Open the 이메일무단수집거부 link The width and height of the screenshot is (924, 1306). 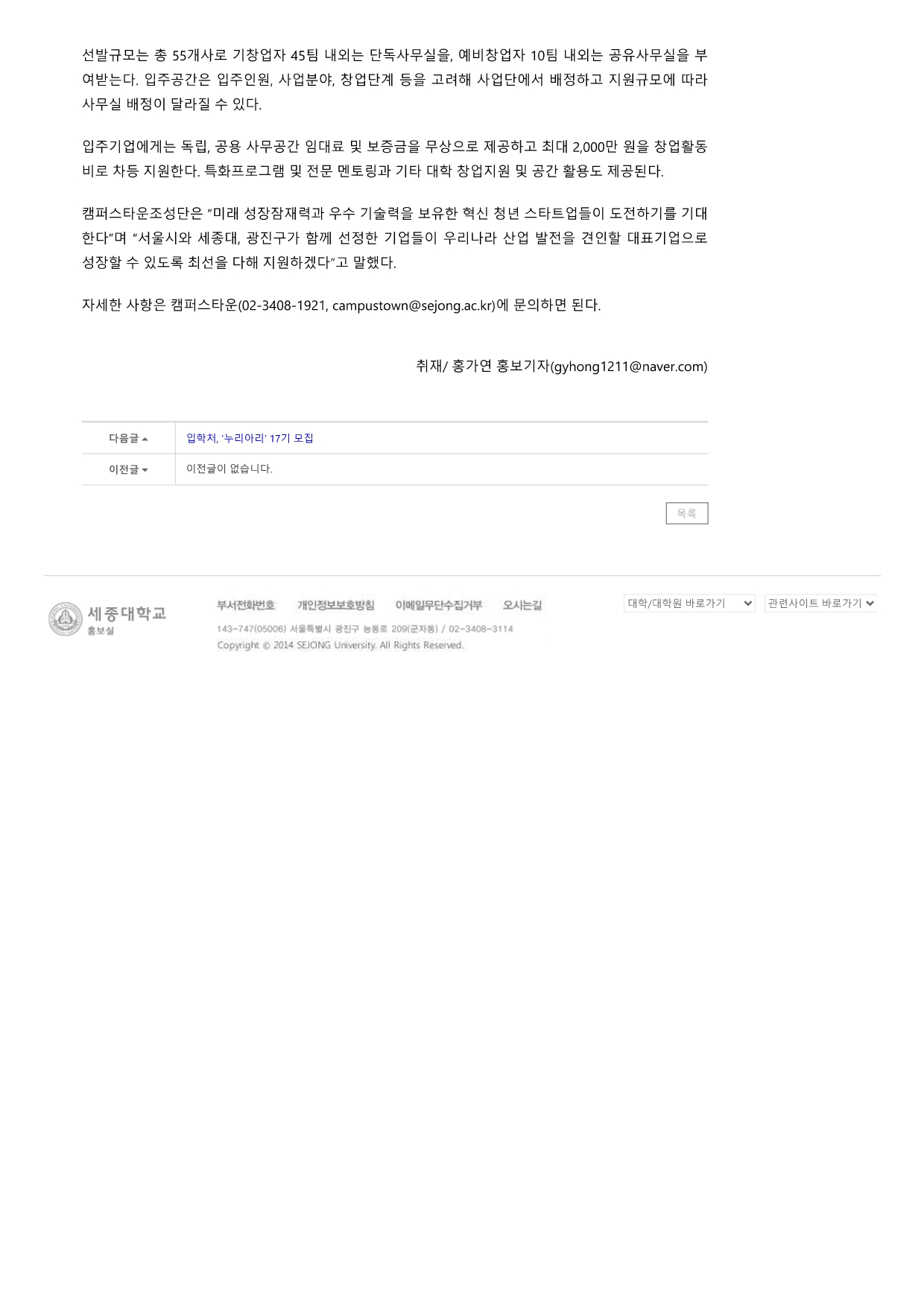438,605
